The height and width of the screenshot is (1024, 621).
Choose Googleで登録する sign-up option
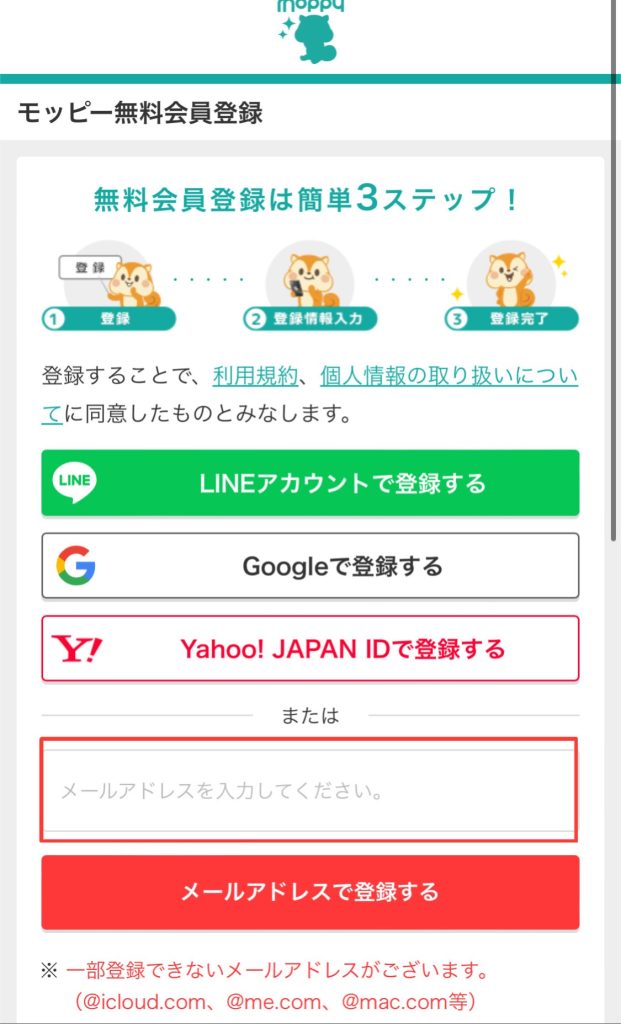coord(310,566)
